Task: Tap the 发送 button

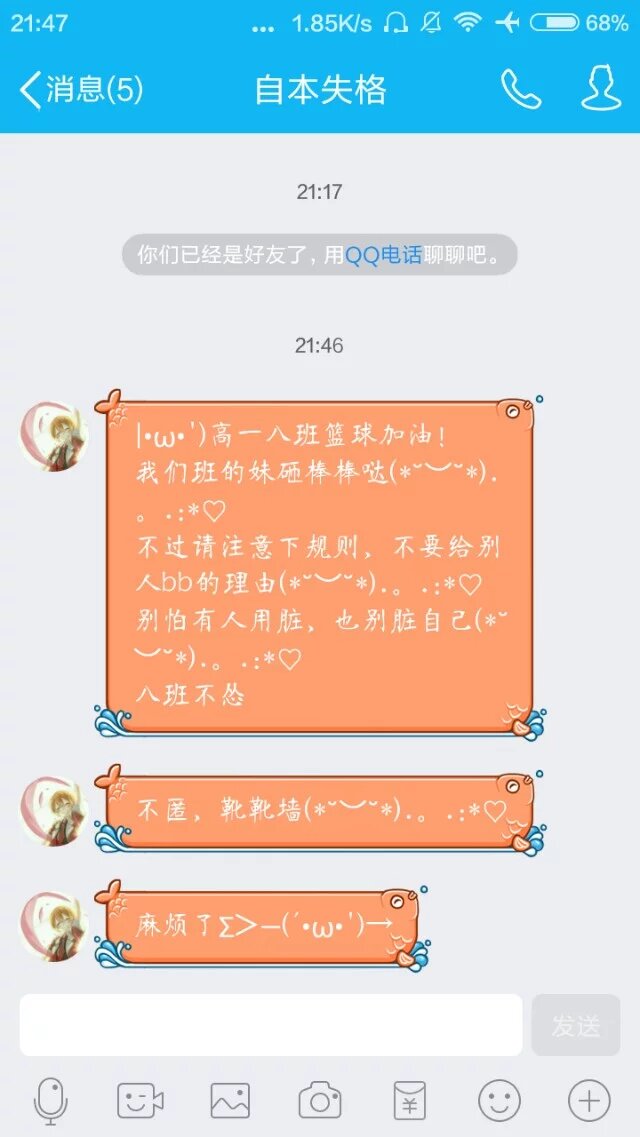Action: point(576,1025)
